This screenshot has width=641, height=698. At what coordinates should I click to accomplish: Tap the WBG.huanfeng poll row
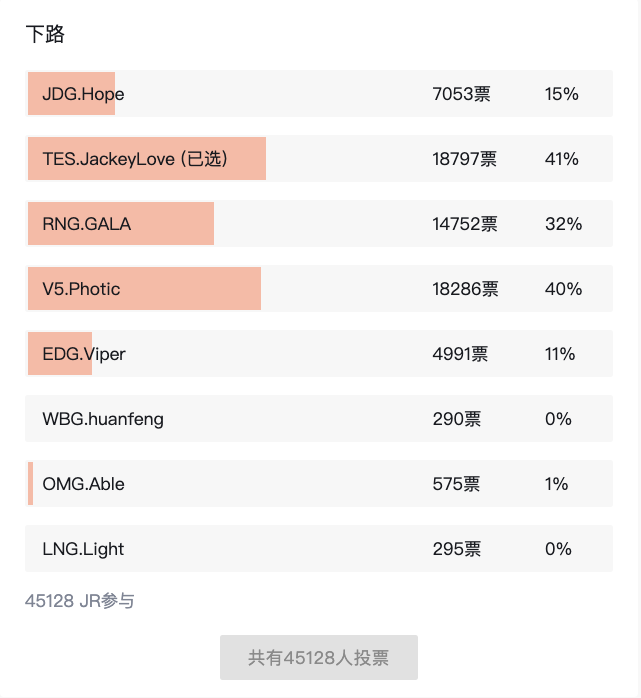pos(318,419)
